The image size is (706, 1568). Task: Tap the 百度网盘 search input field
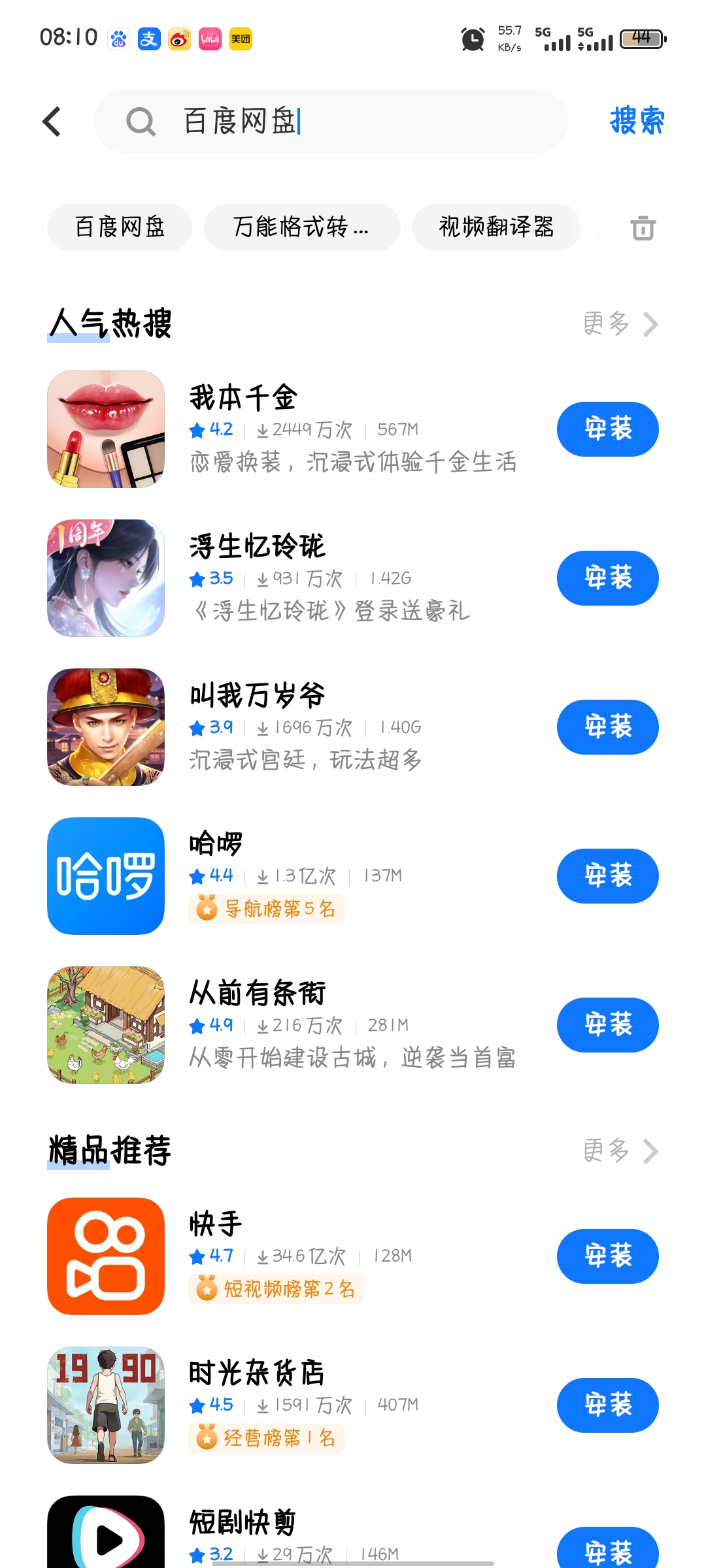[x=366, y=122]
